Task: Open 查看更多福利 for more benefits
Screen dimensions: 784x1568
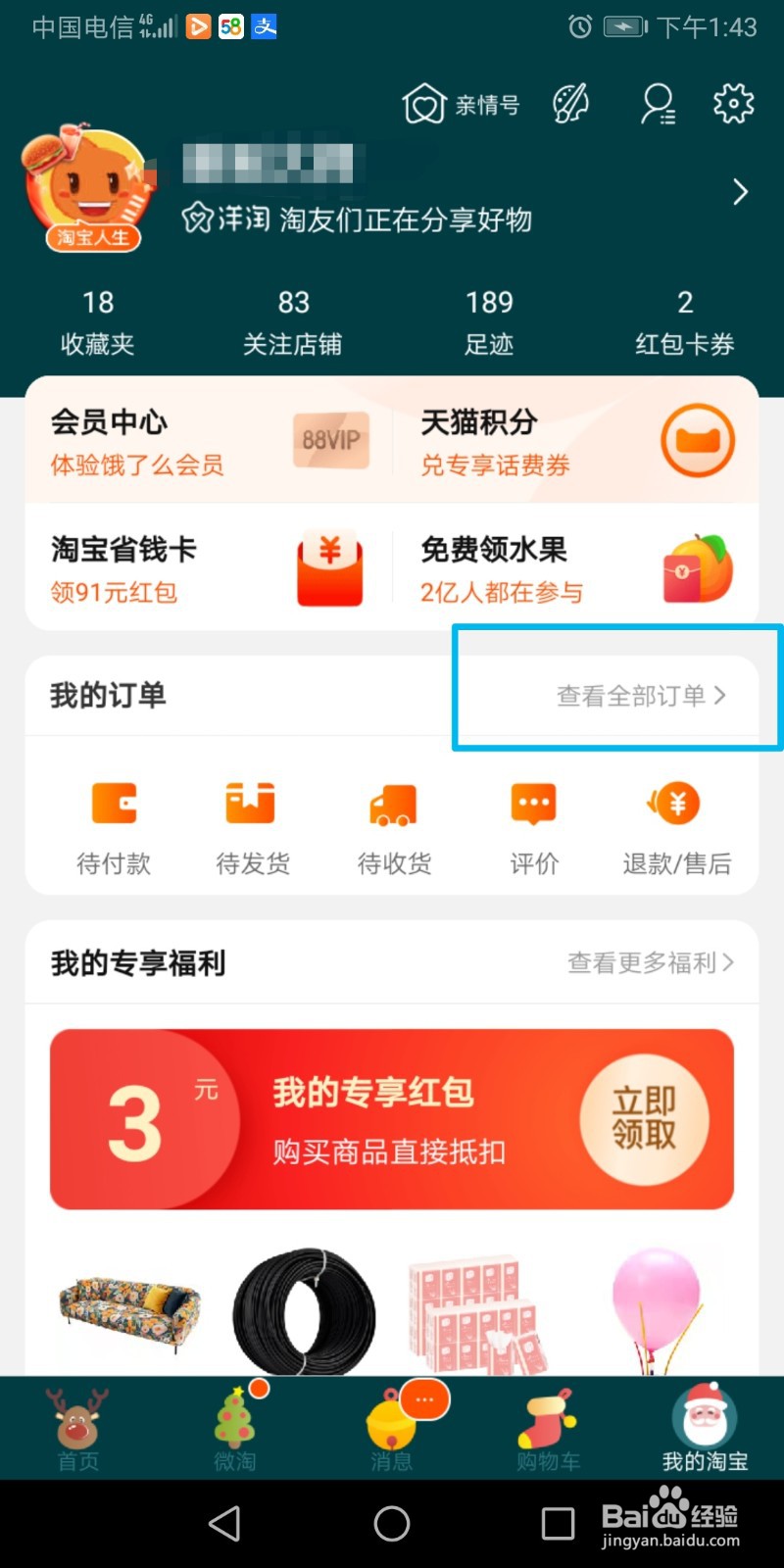Action: (648, 962)
